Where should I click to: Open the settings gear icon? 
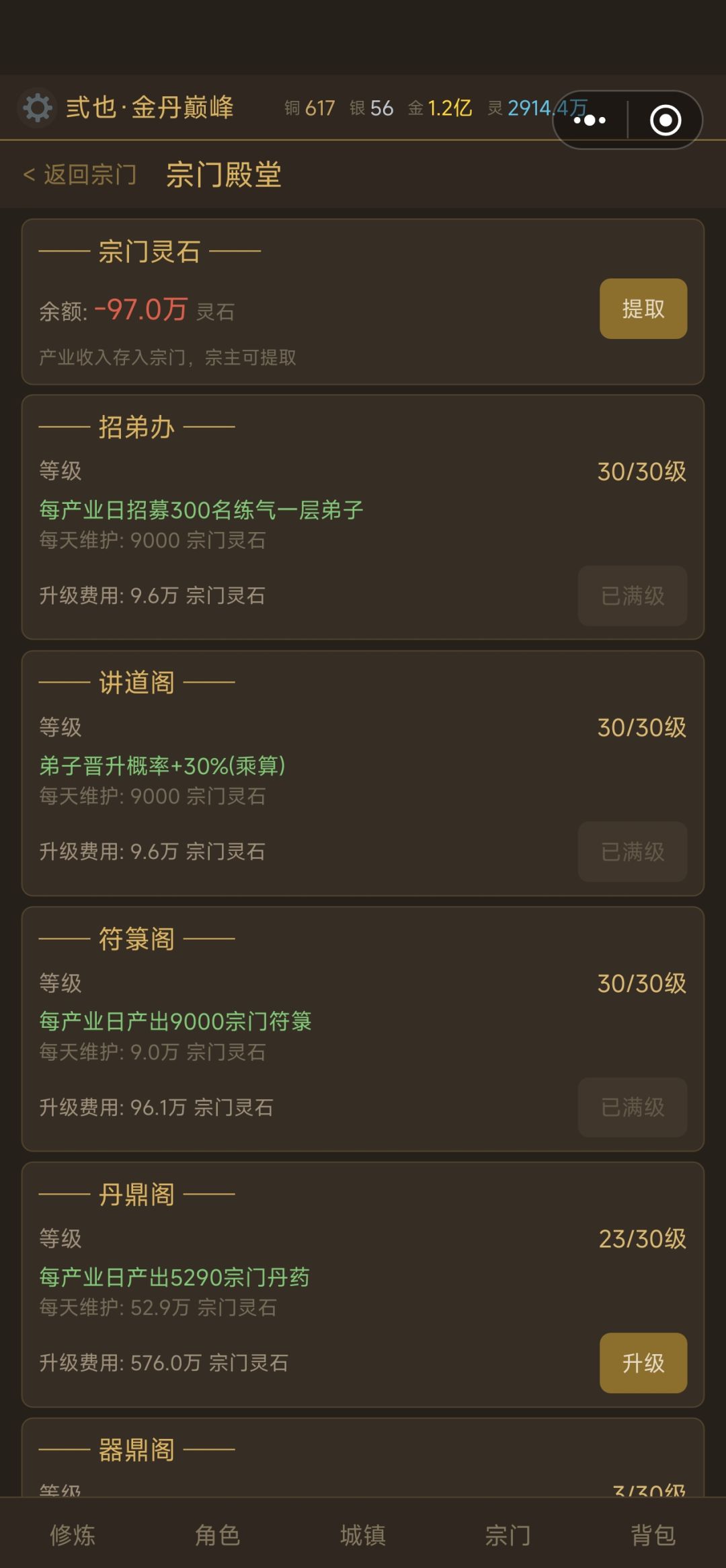pyautogui.click(x=37, y=108)
